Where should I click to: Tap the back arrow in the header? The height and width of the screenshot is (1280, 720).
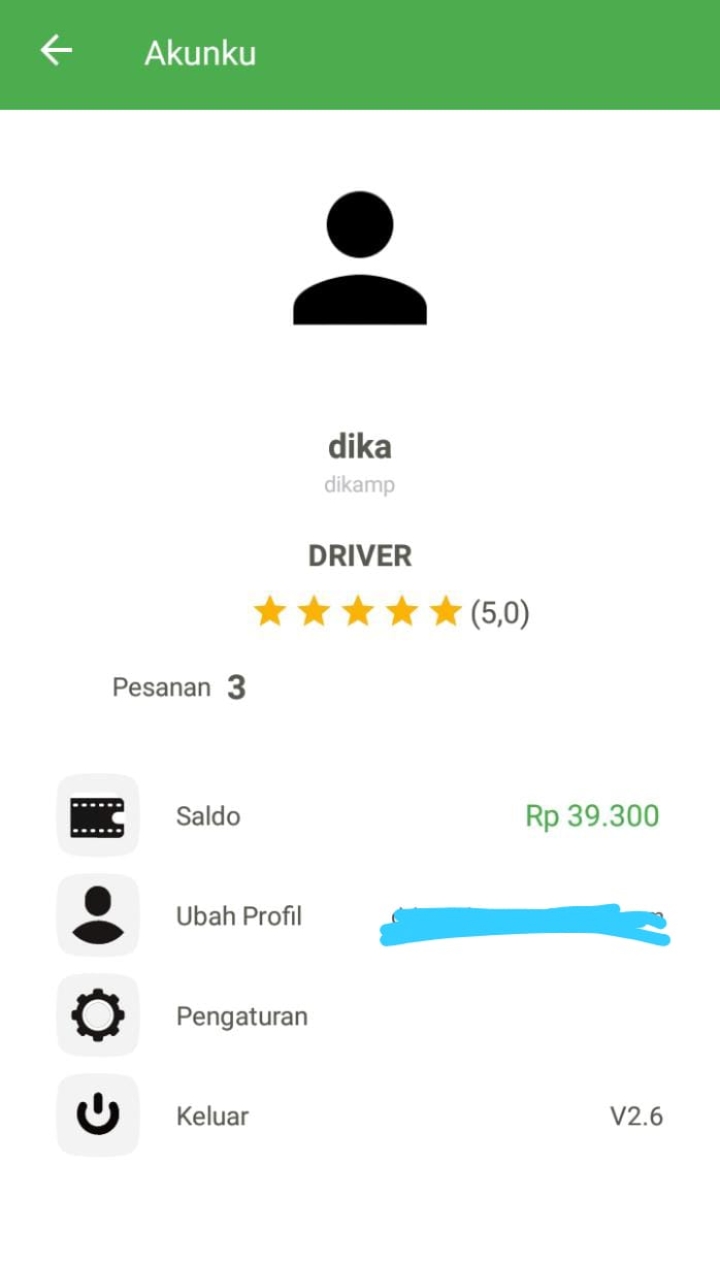click(56, 50)
